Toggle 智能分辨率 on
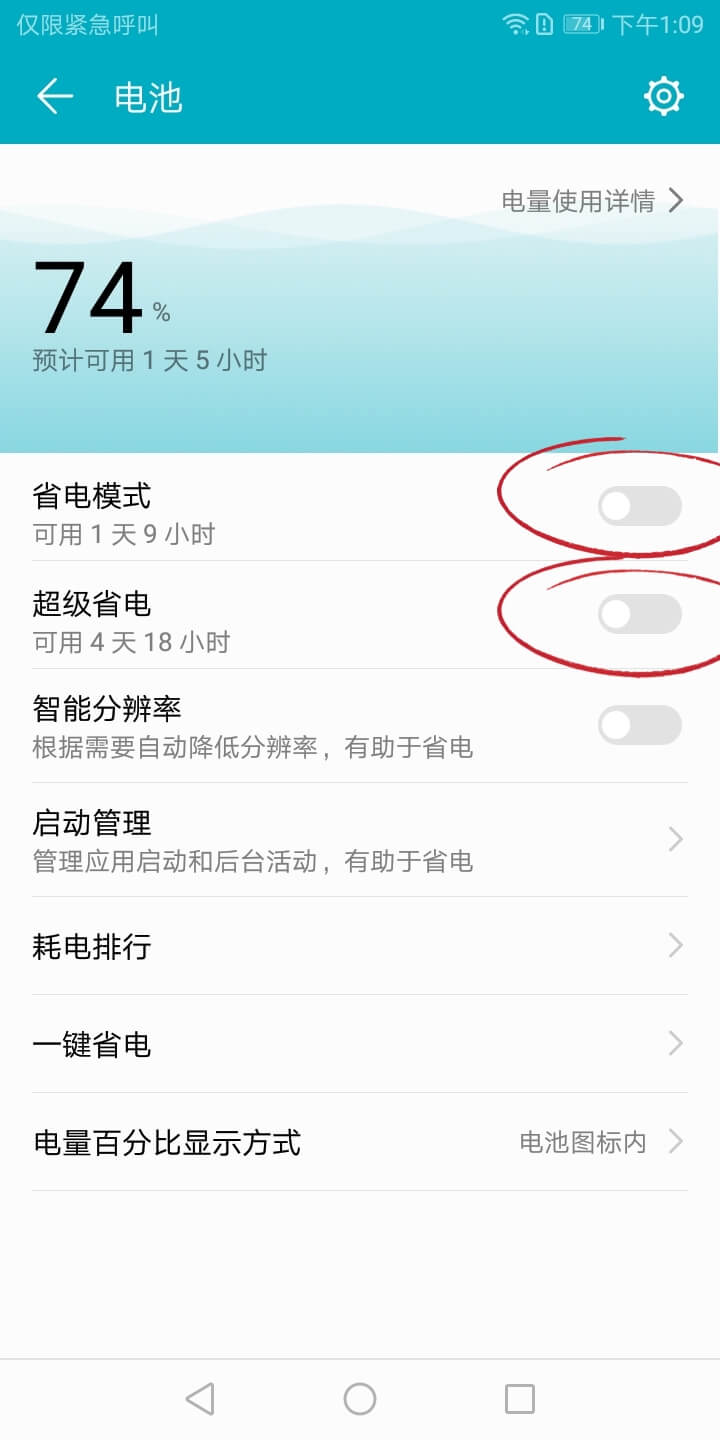 (639, 725)
